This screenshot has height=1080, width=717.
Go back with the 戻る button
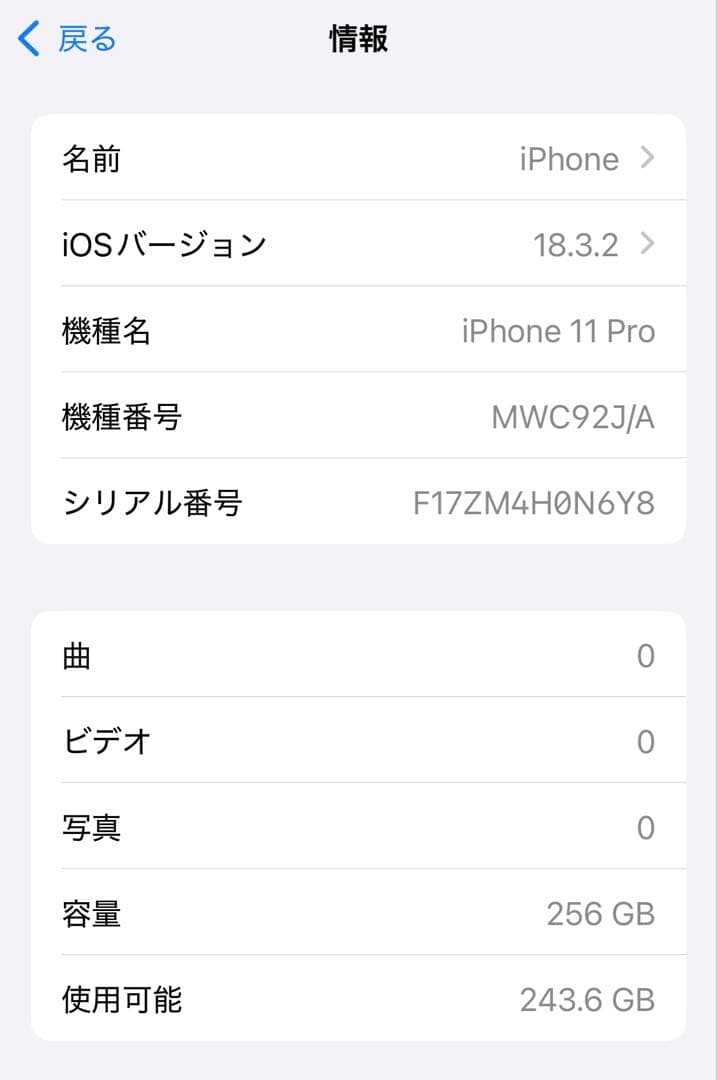(68, 40)
